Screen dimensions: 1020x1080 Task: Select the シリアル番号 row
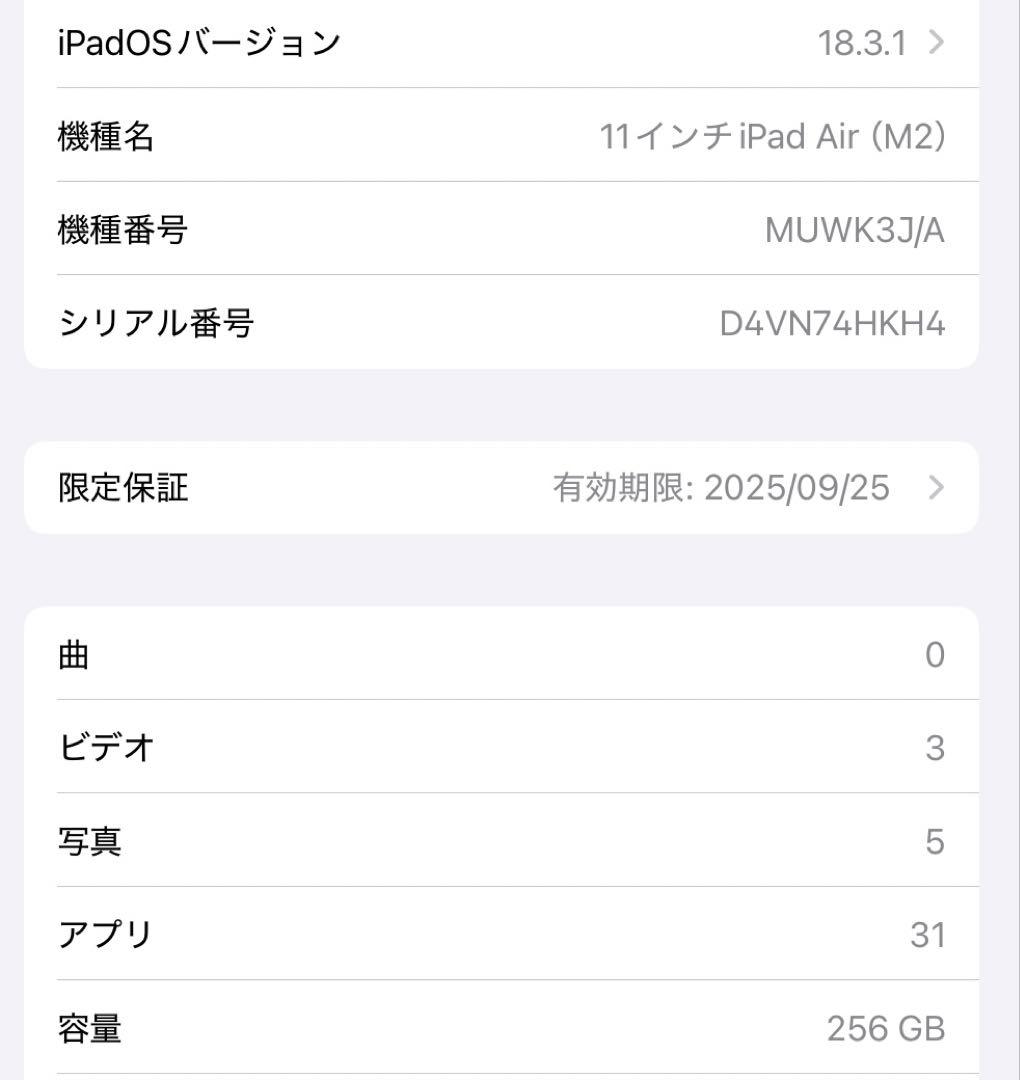pyautogui.click(x=500, y=322)
